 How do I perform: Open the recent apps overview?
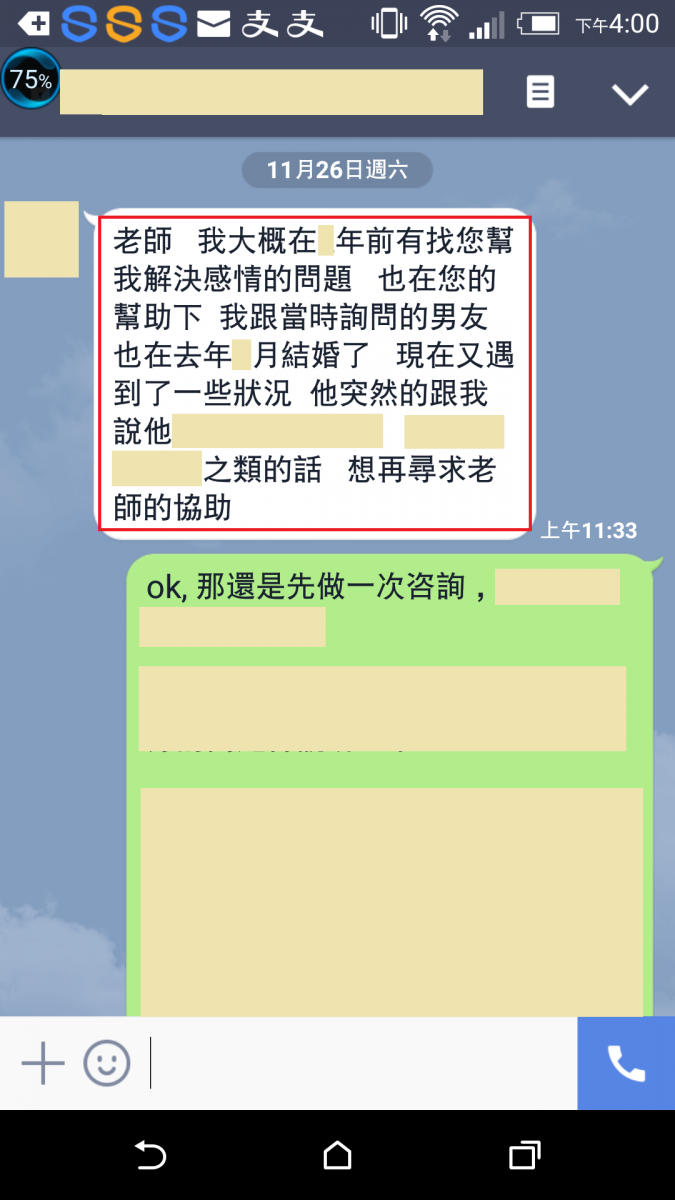tap(524, 1156)
